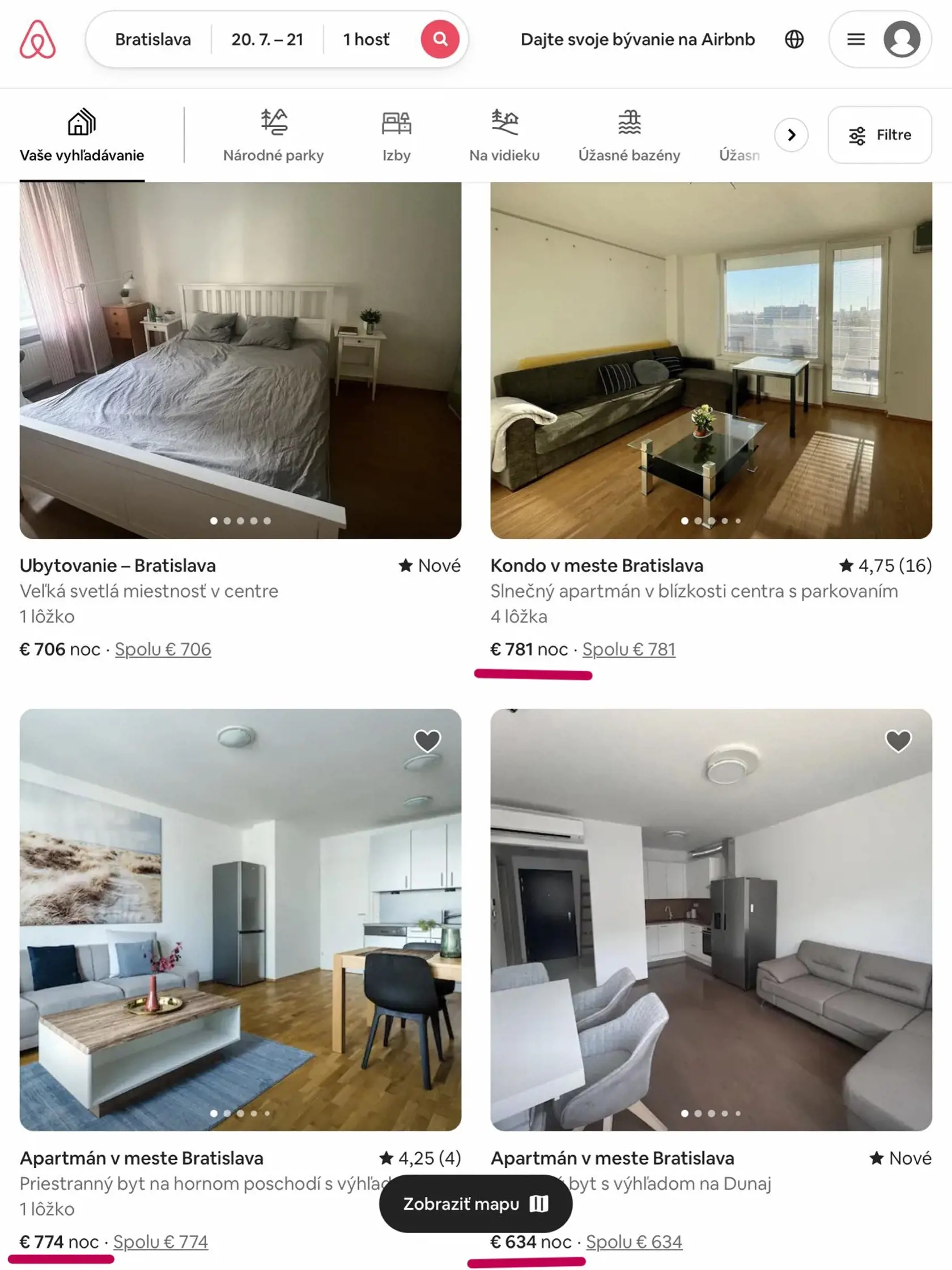Select the Vaše vyhľadávanie tab
Screen dimensions: 952x1270
coord(82,135)
